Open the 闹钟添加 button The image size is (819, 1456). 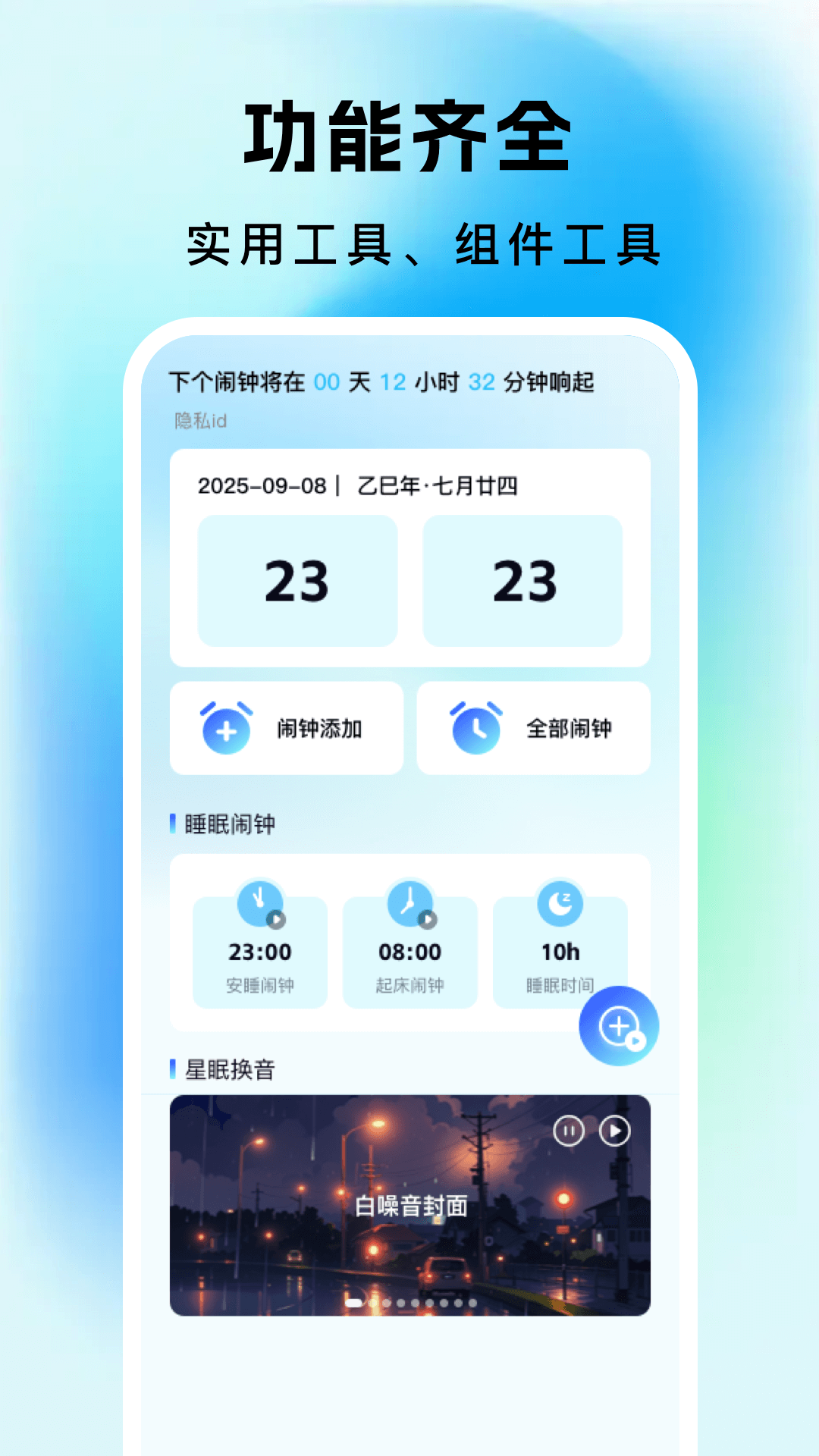coord(287,728)
